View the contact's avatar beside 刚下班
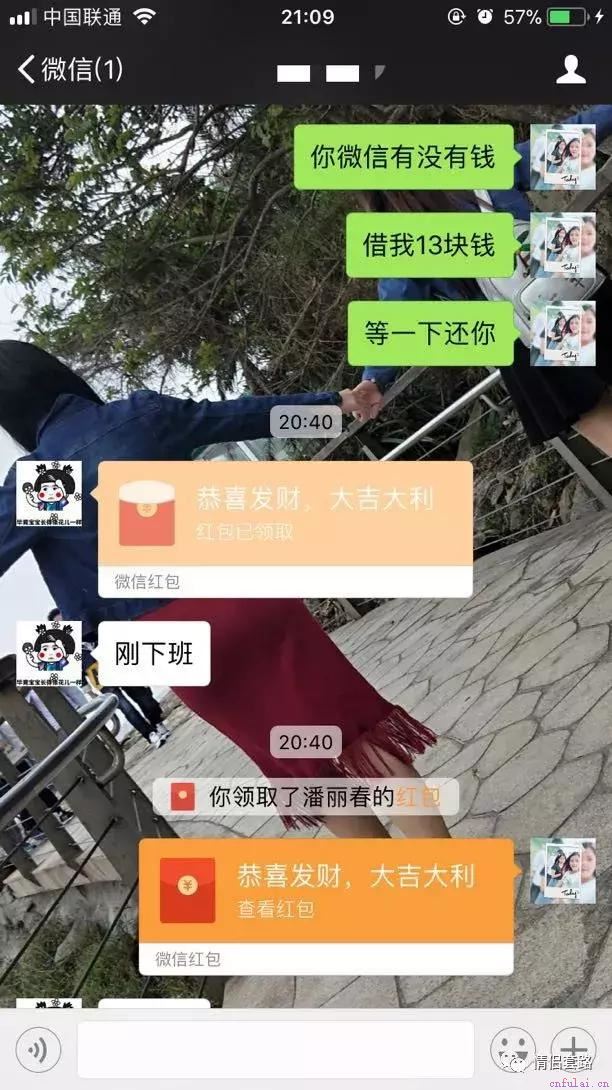Viewport: 612px width, 1090px height. (x=49, y=653)
